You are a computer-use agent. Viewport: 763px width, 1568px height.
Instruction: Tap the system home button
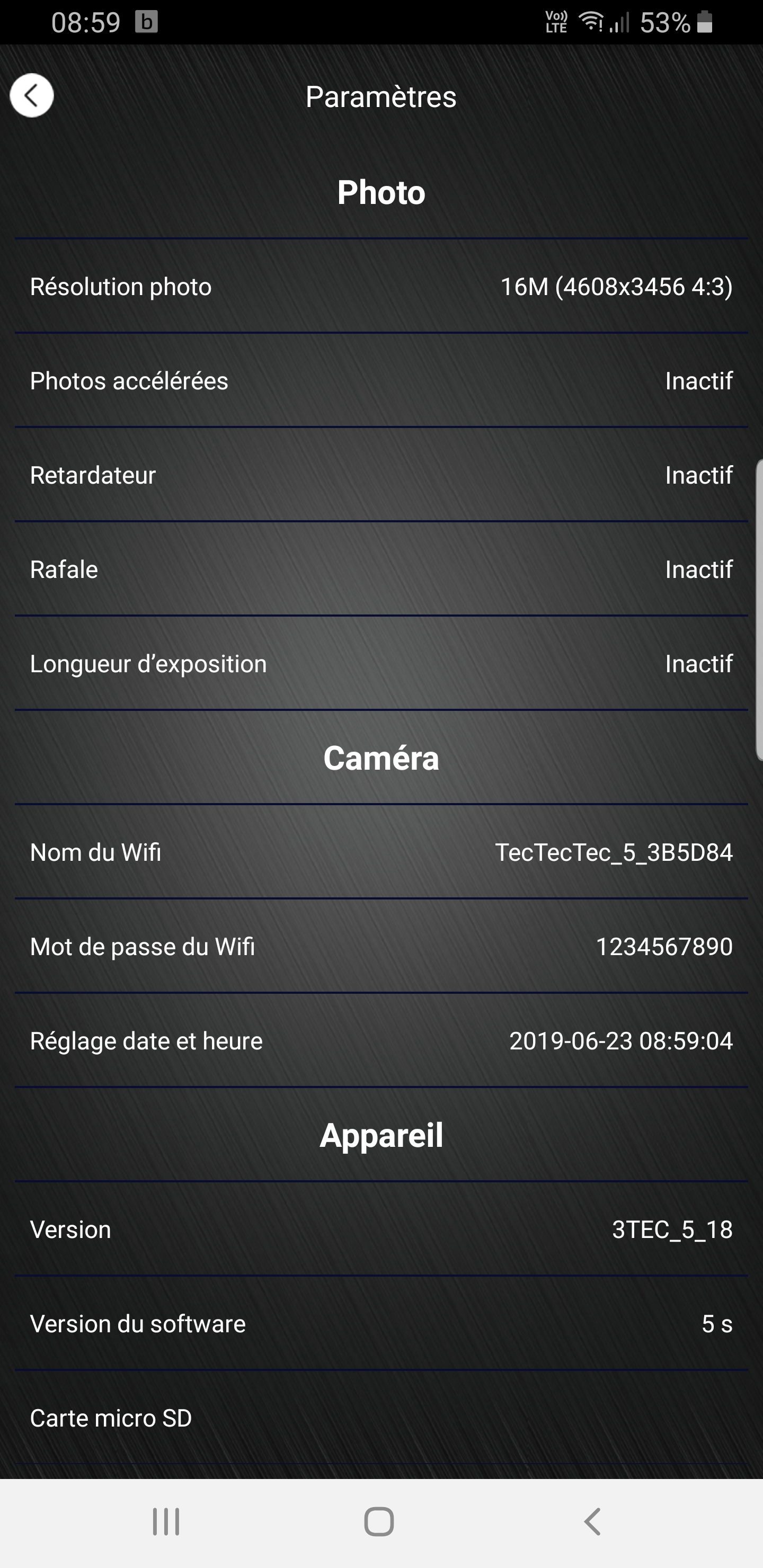(379, 1522)
